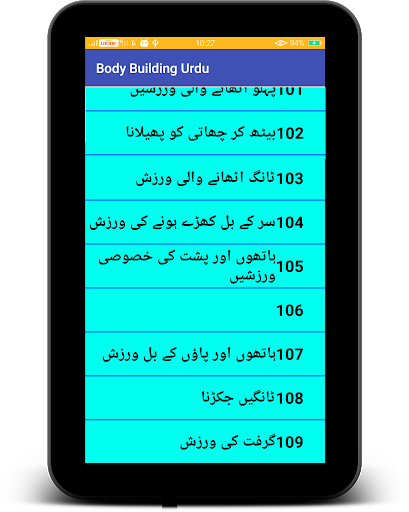Open item 105, special hand and back exercises
This screenshot has width=409, height=512.
205,266
